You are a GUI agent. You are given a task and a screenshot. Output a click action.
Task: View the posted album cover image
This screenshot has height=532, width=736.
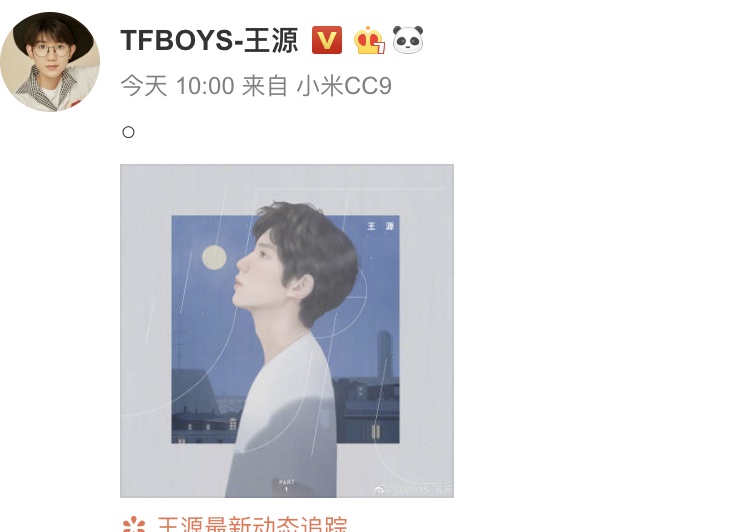(x=286, y=330)
